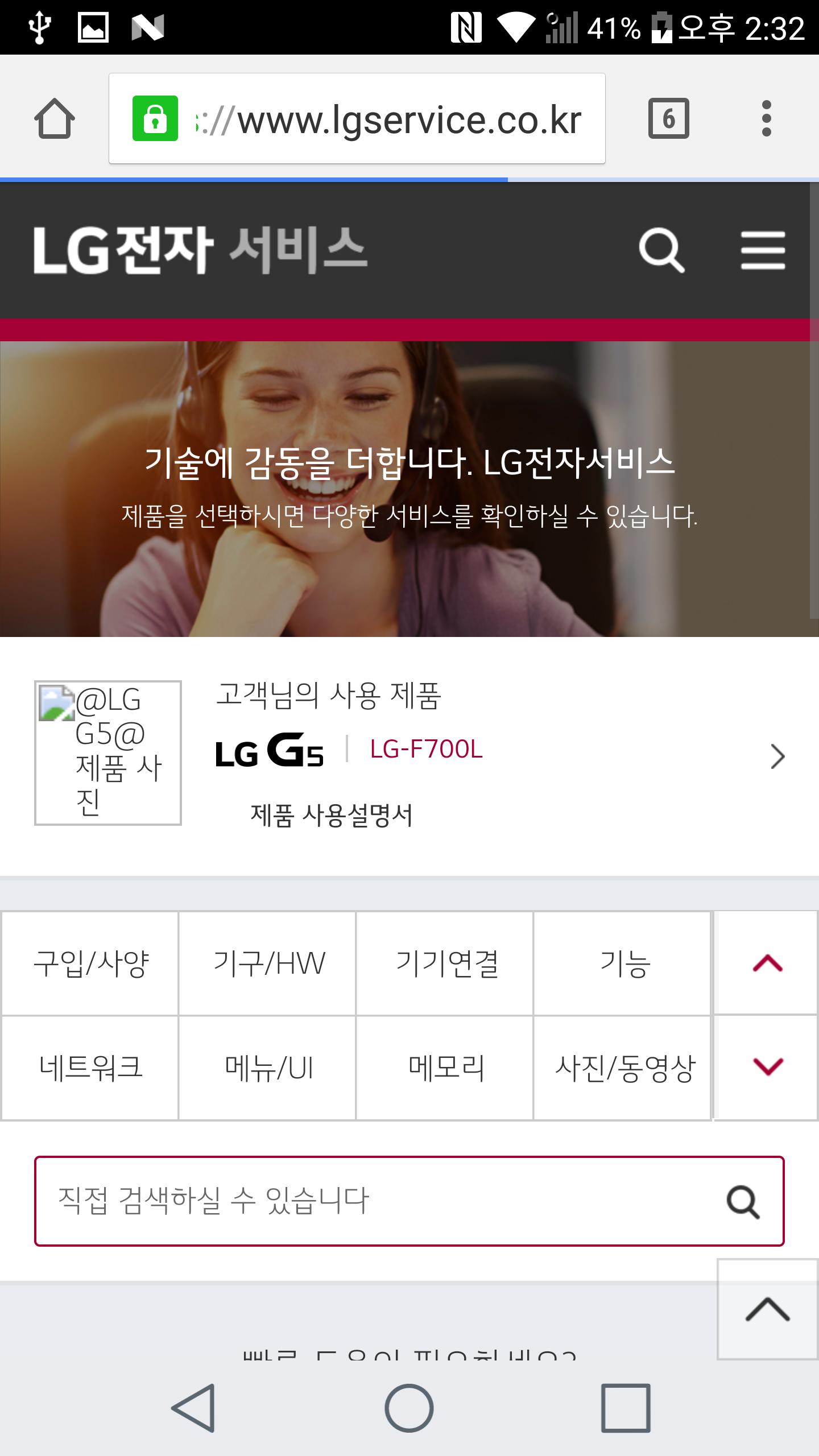
Task: Tap the scroll-to-top arrow button
Action: click(x=768, y=1309)
